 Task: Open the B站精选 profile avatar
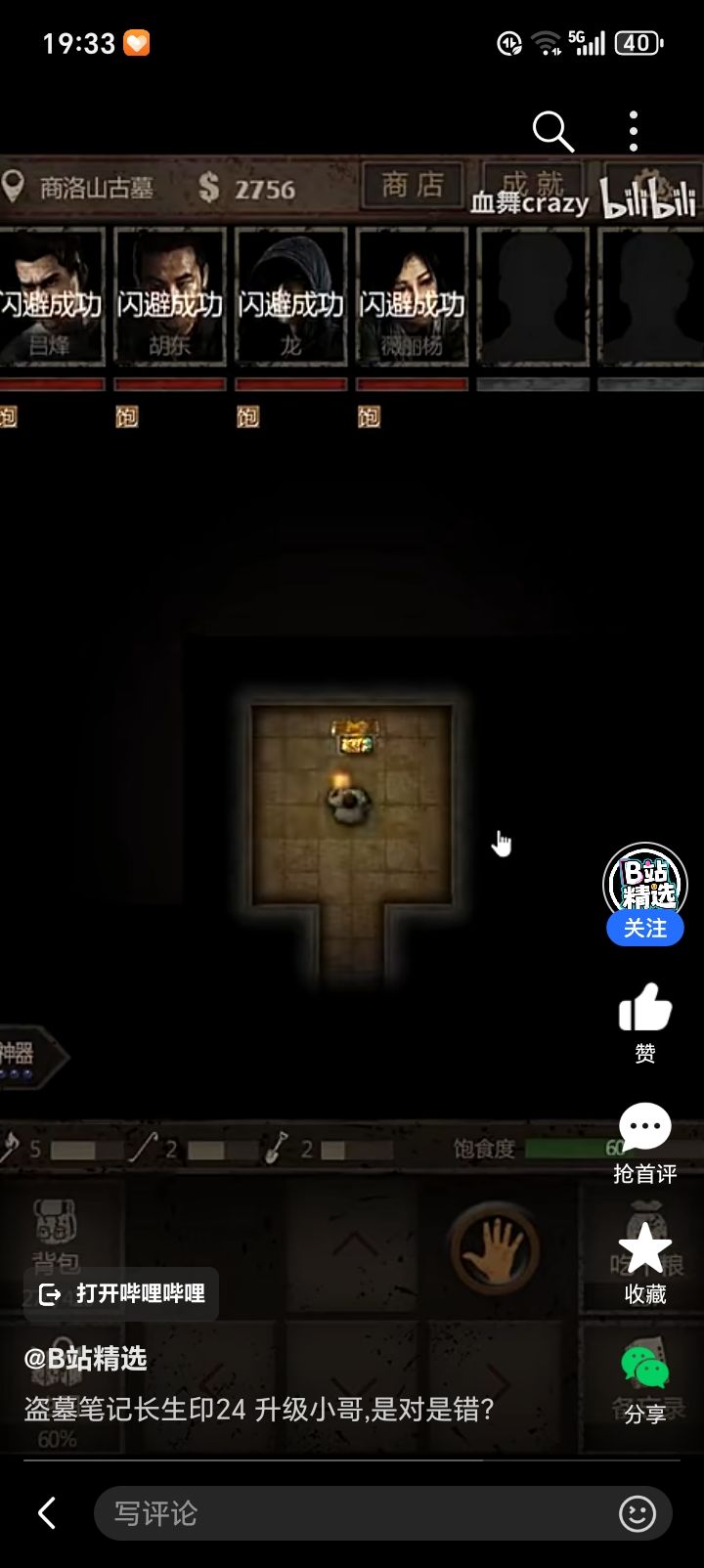point(645,884)
